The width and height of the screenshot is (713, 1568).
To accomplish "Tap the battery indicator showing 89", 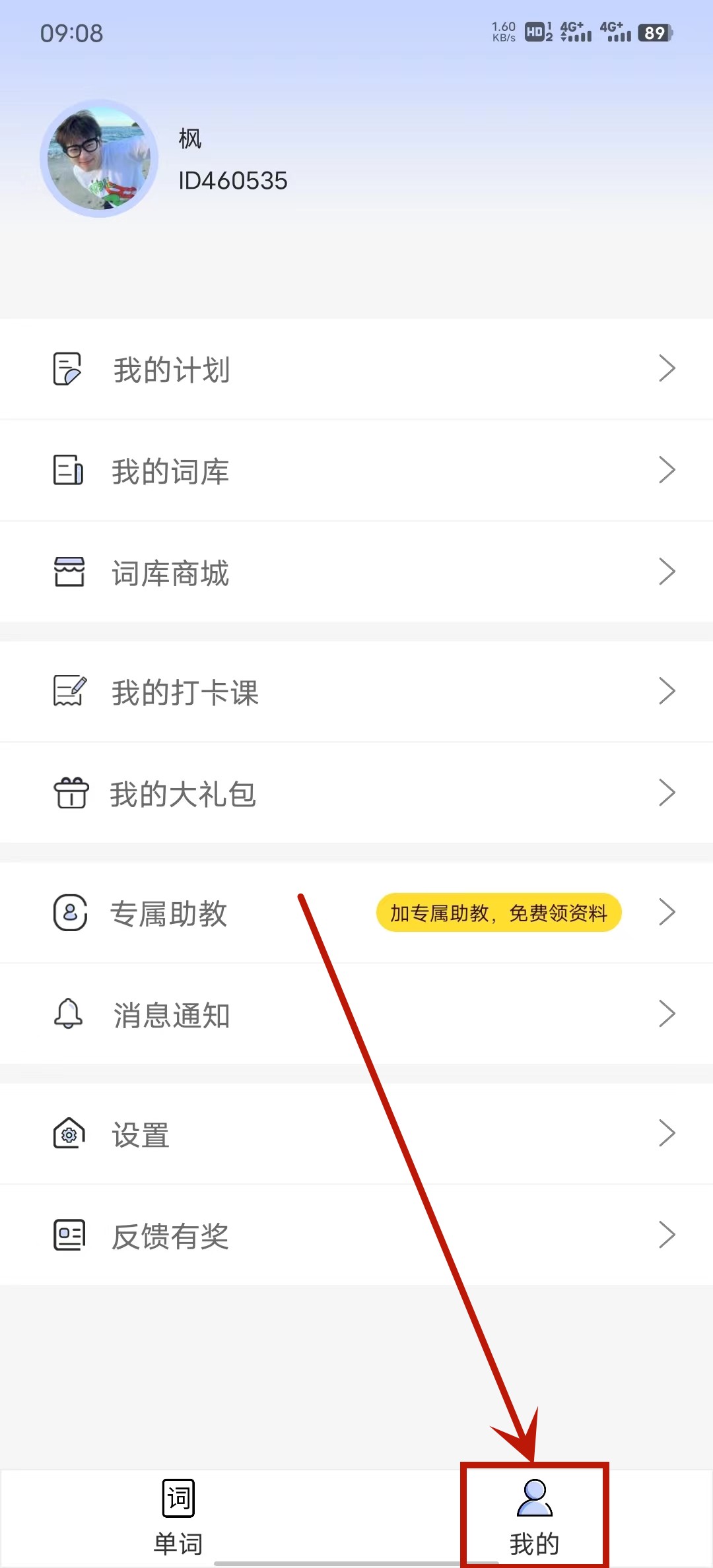I will tap(654, 32).
